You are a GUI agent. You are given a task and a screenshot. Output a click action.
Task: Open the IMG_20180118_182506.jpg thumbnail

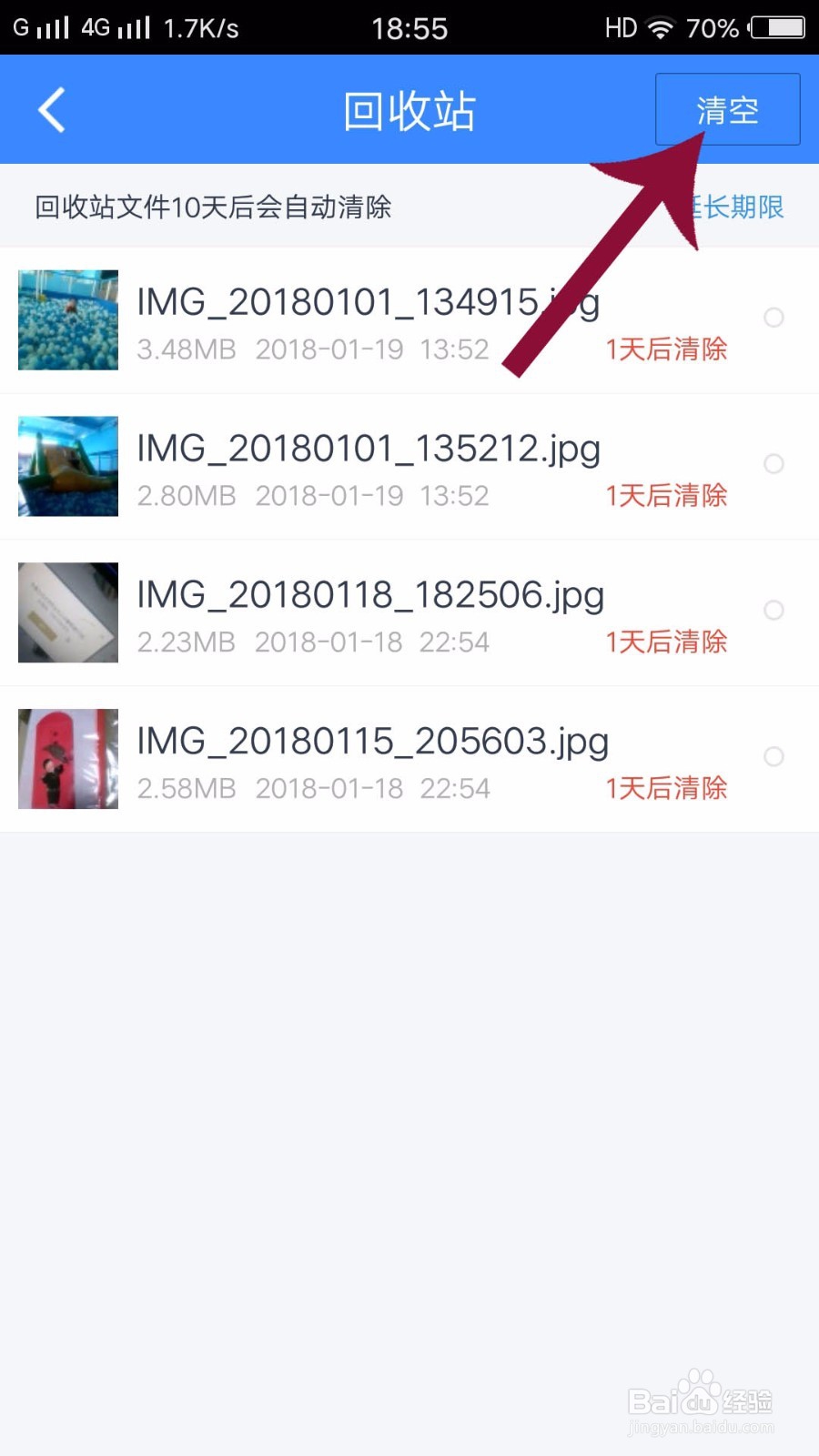point(67,612)
